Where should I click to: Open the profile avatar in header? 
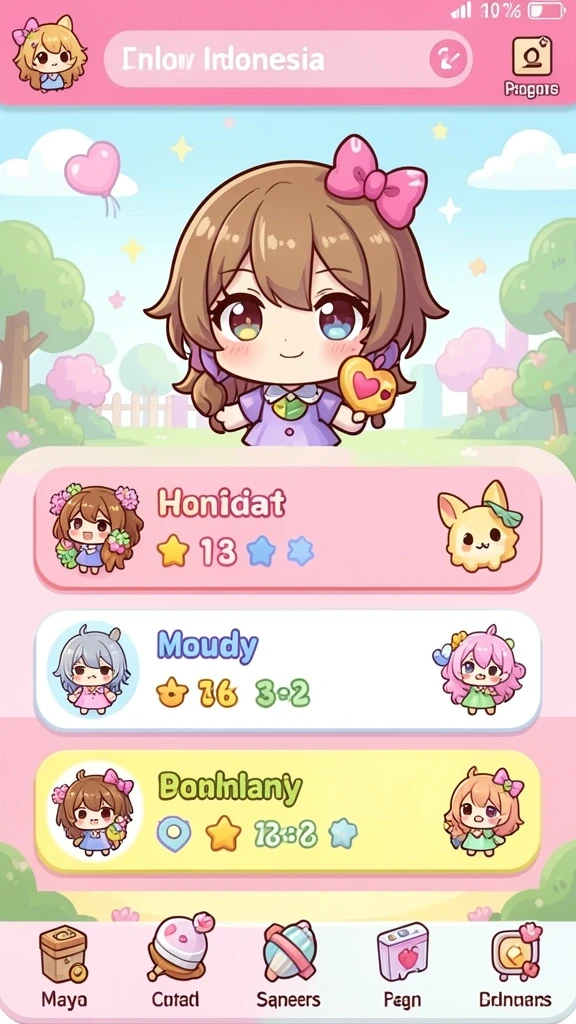49,54
